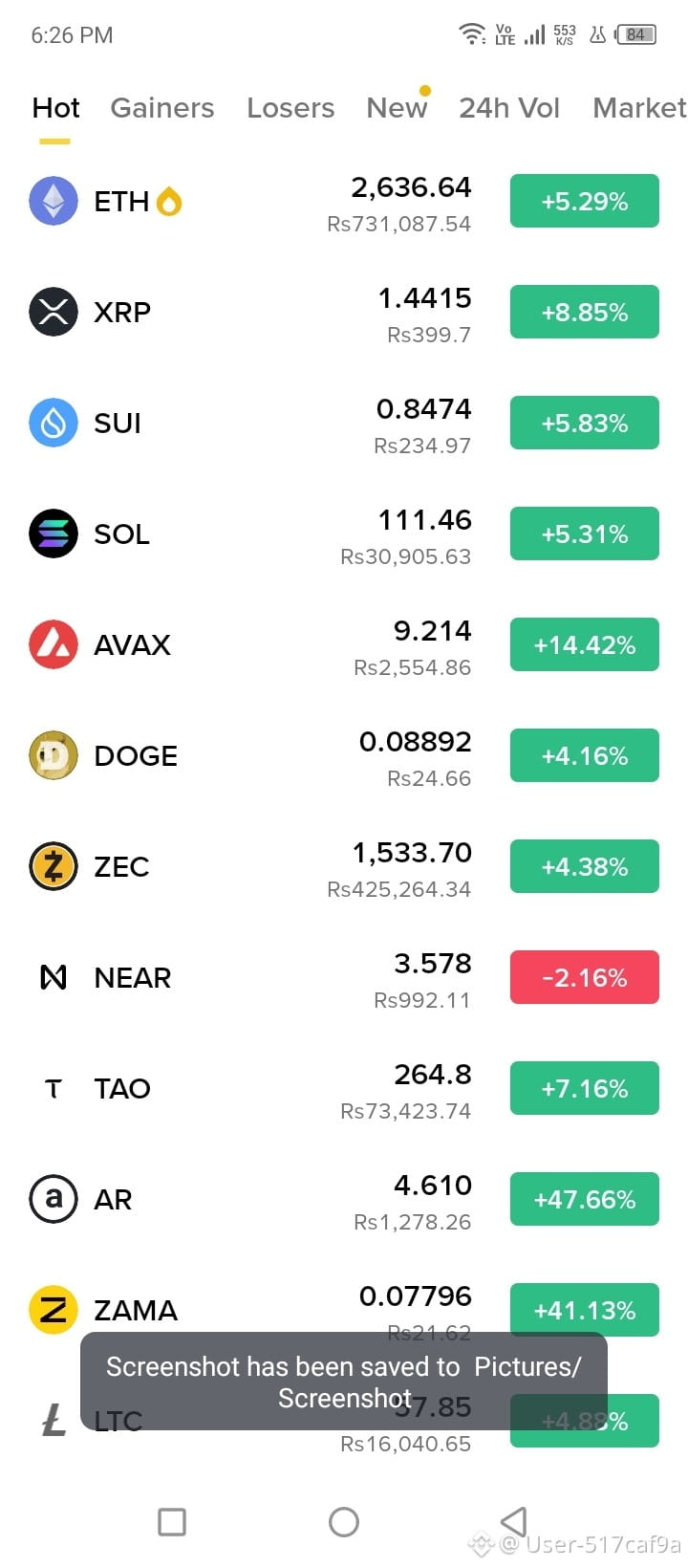Viewport: 688px width, 1568px height.
Task: Open the DOGE coin row
Action: point(344,756)
